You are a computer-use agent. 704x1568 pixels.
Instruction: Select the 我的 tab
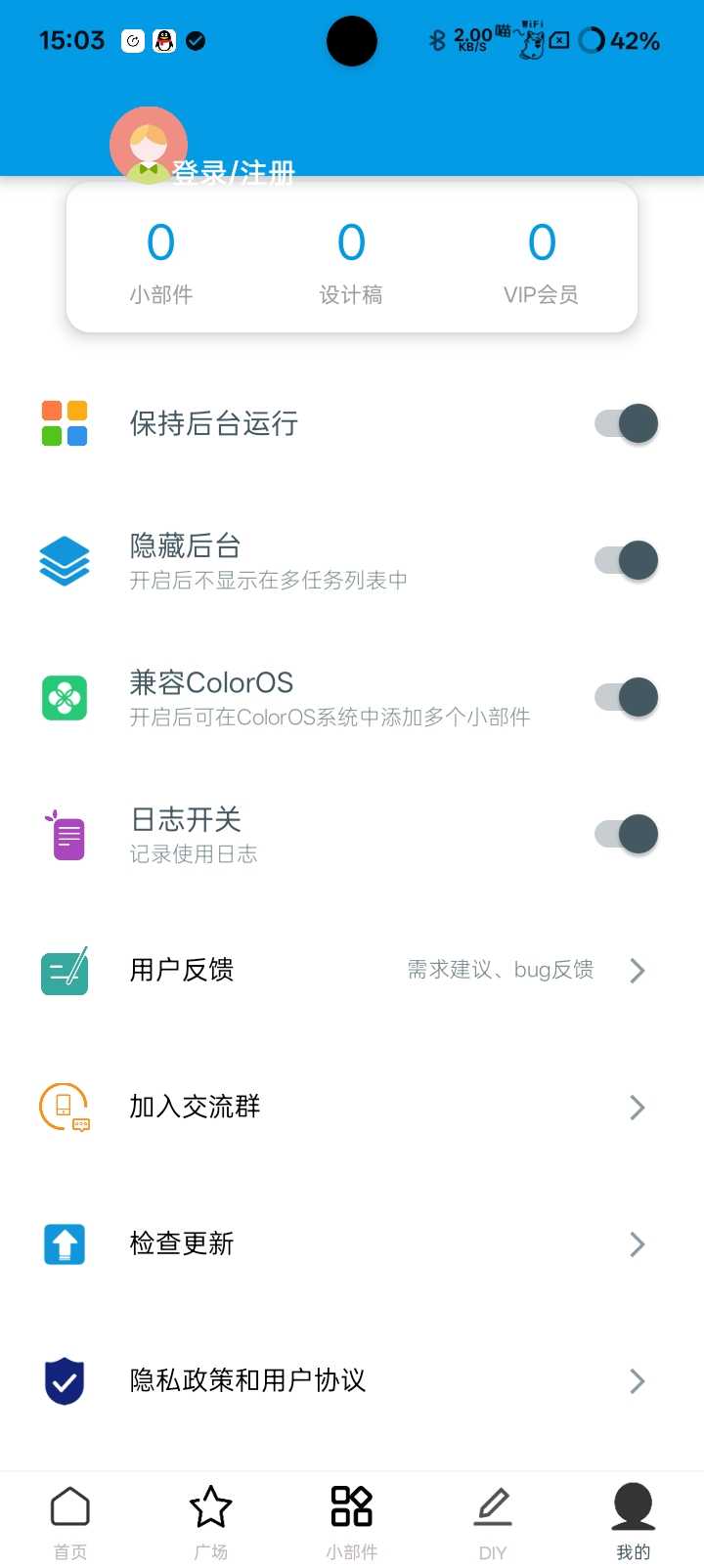coord(633,1521)
